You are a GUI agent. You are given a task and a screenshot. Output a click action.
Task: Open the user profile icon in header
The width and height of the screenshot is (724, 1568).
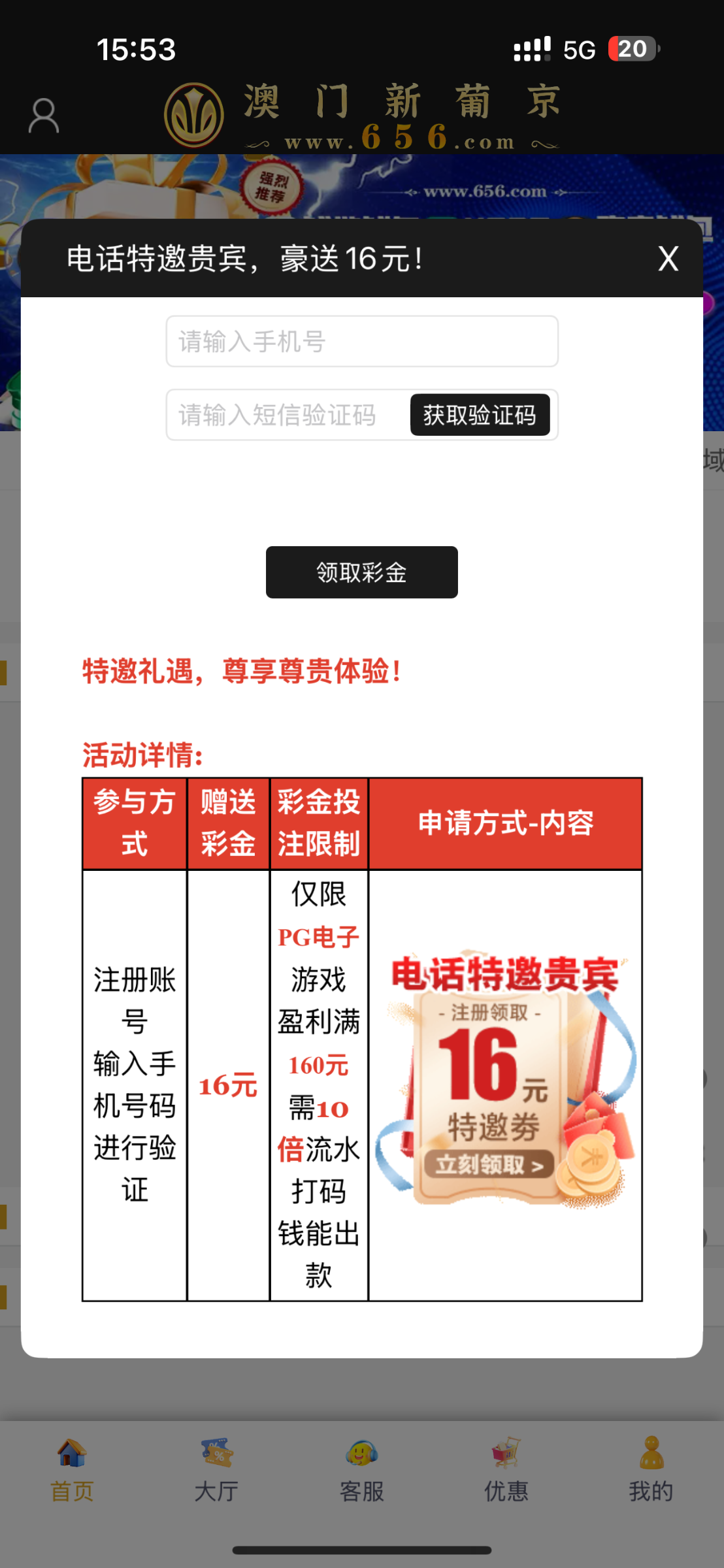tap(44, 116)
